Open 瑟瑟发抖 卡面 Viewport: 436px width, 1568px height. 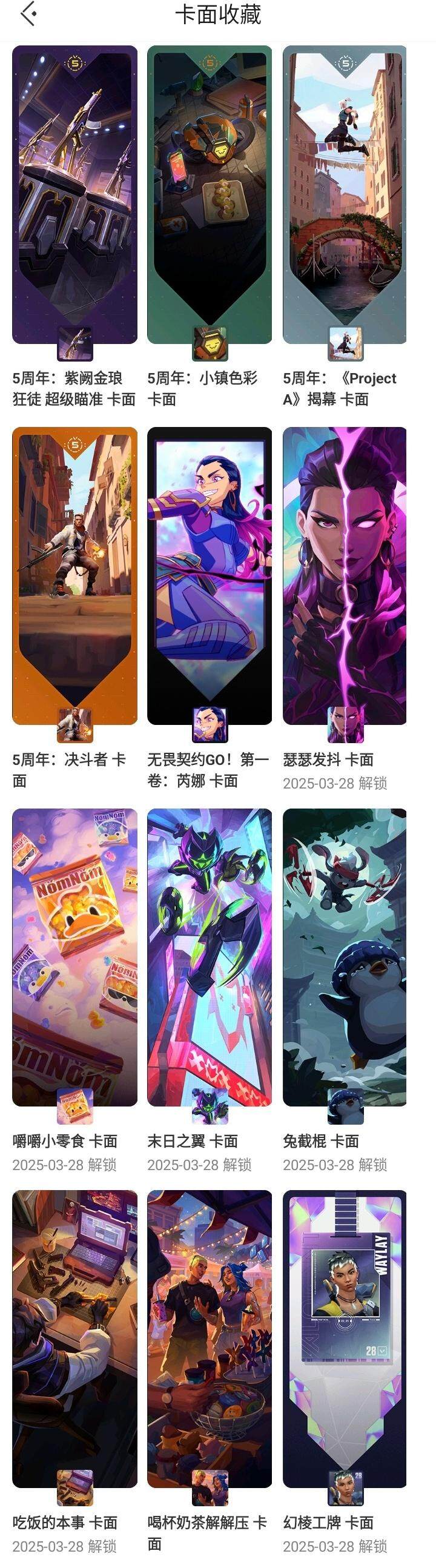pyautogui.click(x=345, y=575)
